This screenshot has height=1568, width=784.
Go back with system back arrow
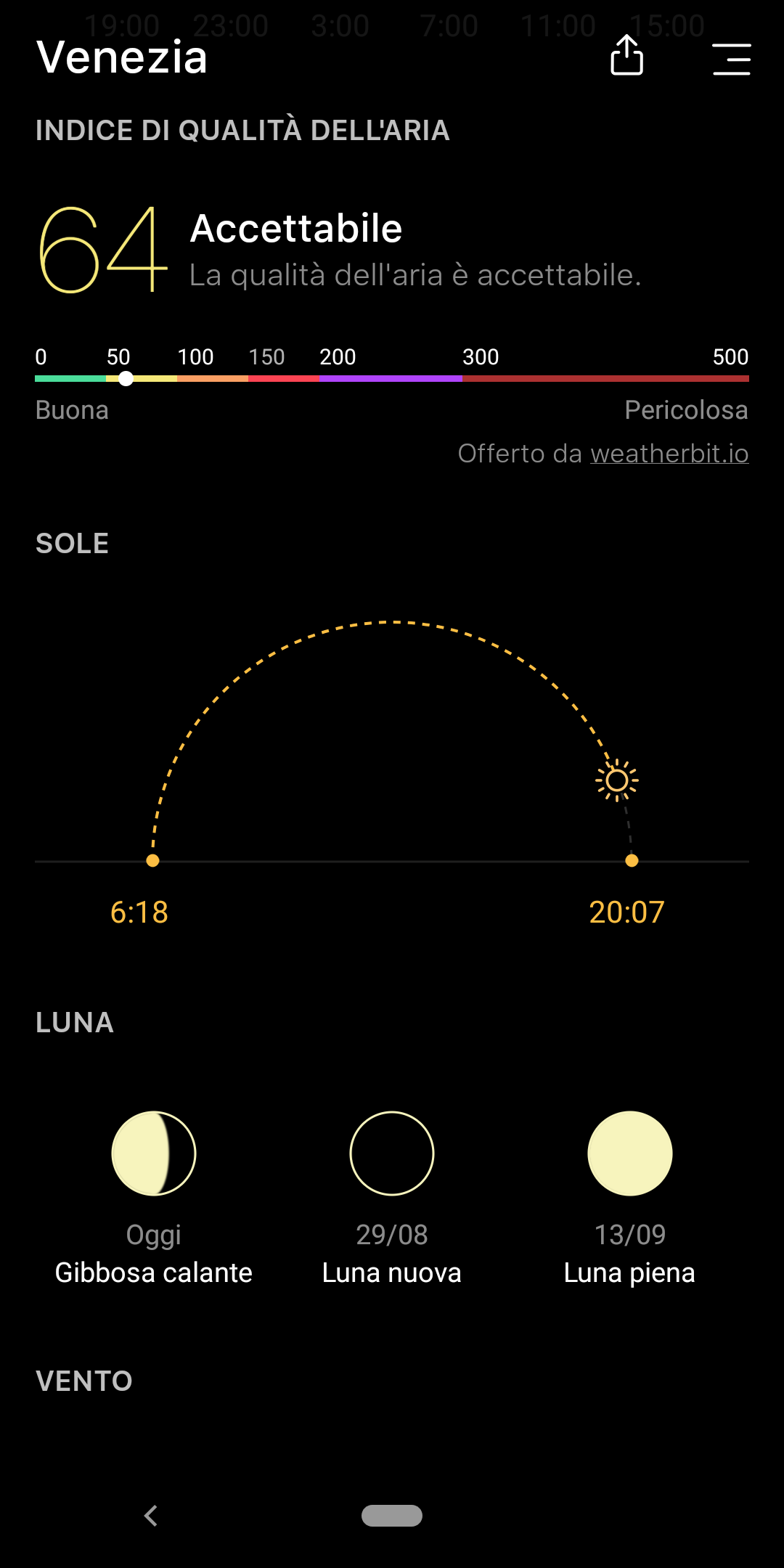[x=151, y=1516]
